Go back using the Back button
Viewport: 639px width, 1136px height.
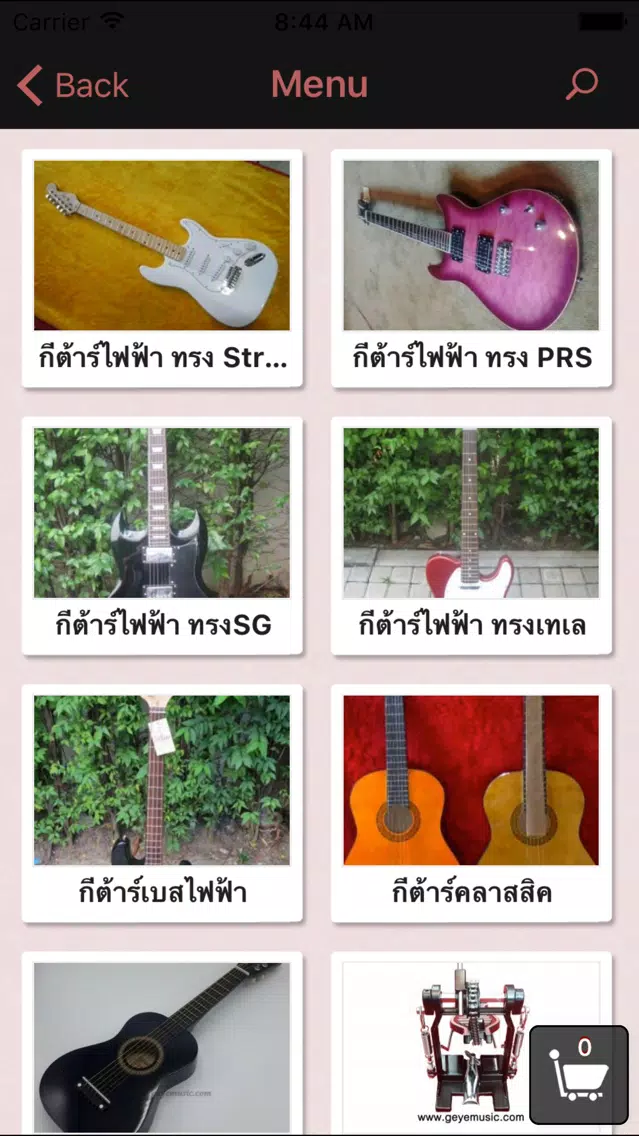[x=72, y=85]
